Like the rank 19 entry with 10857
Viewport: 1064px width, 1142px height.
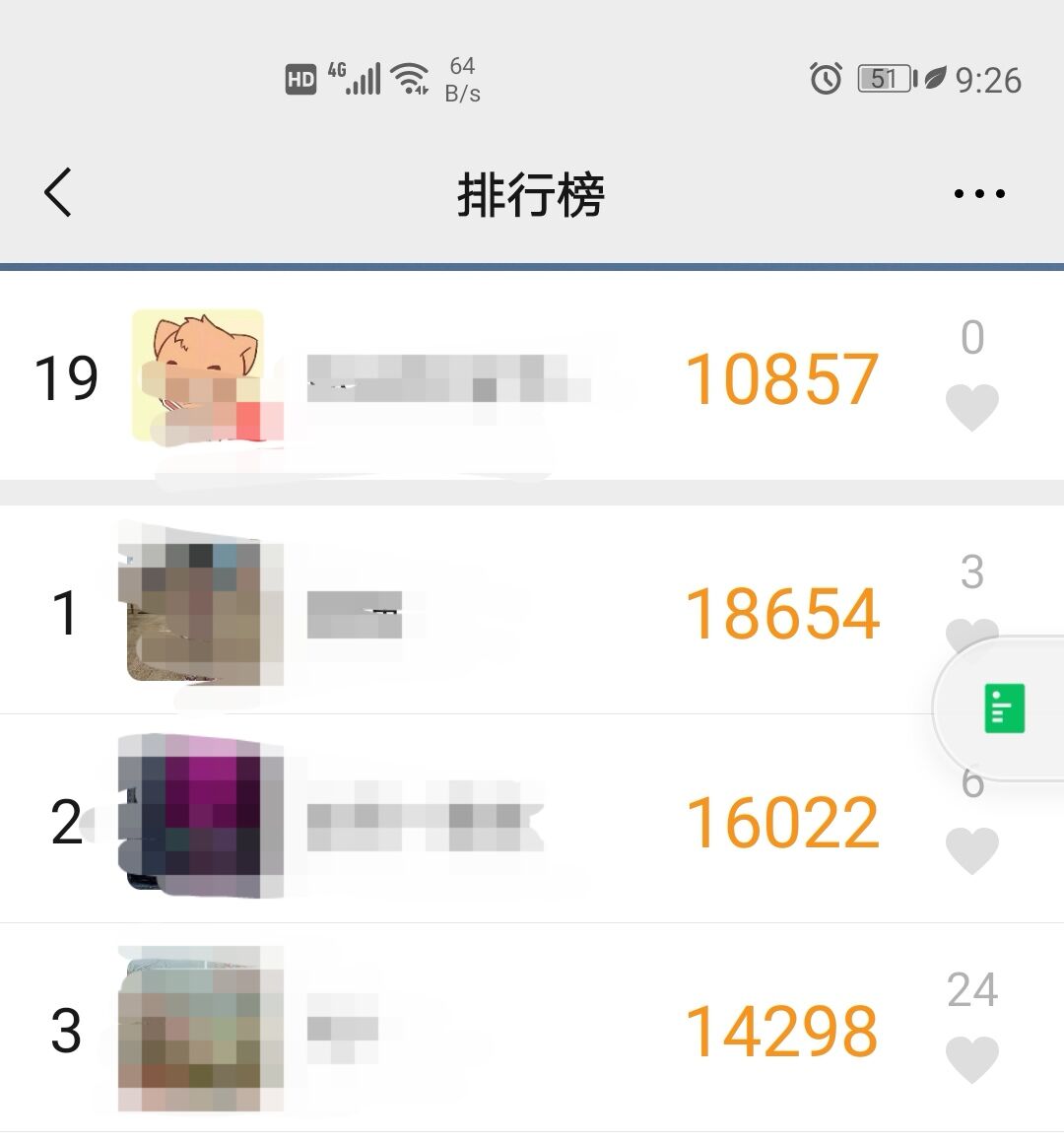(x=971, y=407)
